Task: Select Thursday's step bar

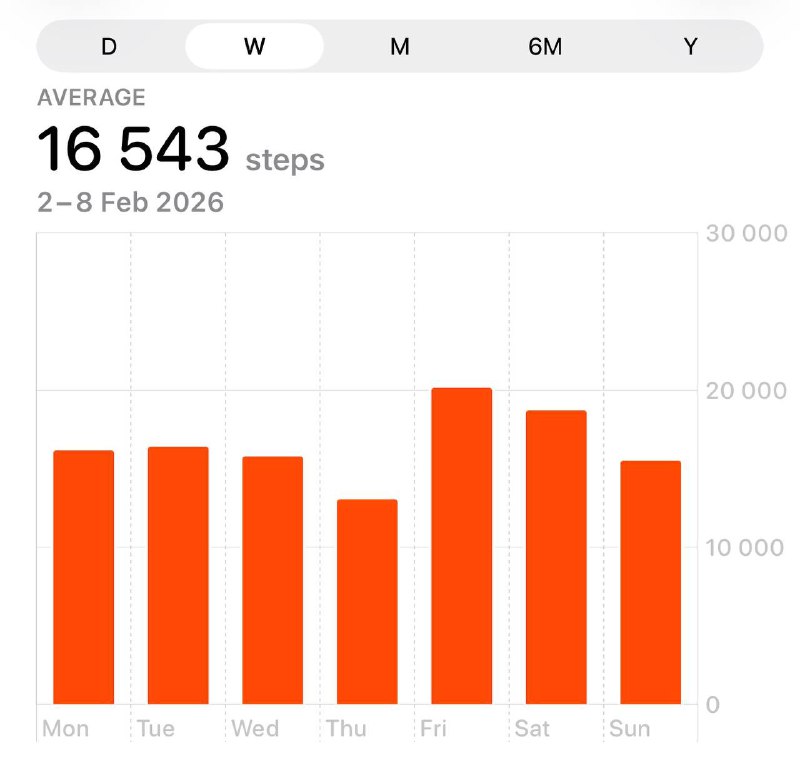Action: coord(367,602)
